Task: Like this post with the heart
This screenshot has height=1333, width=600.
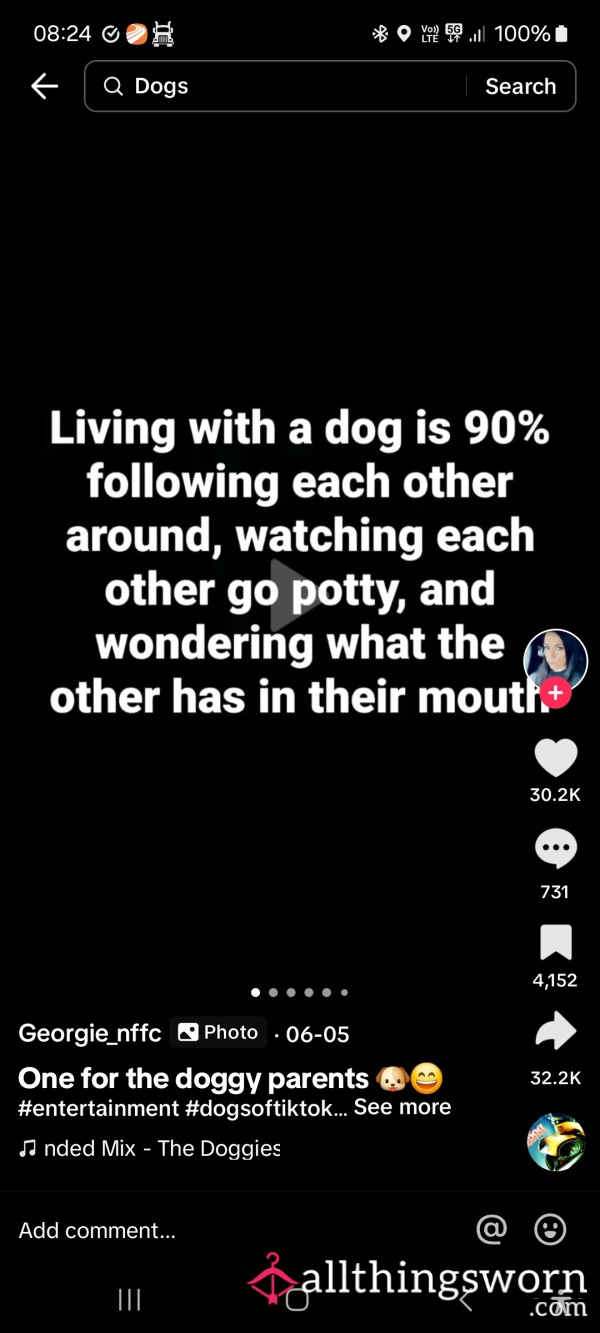Action: coord(556,758)
